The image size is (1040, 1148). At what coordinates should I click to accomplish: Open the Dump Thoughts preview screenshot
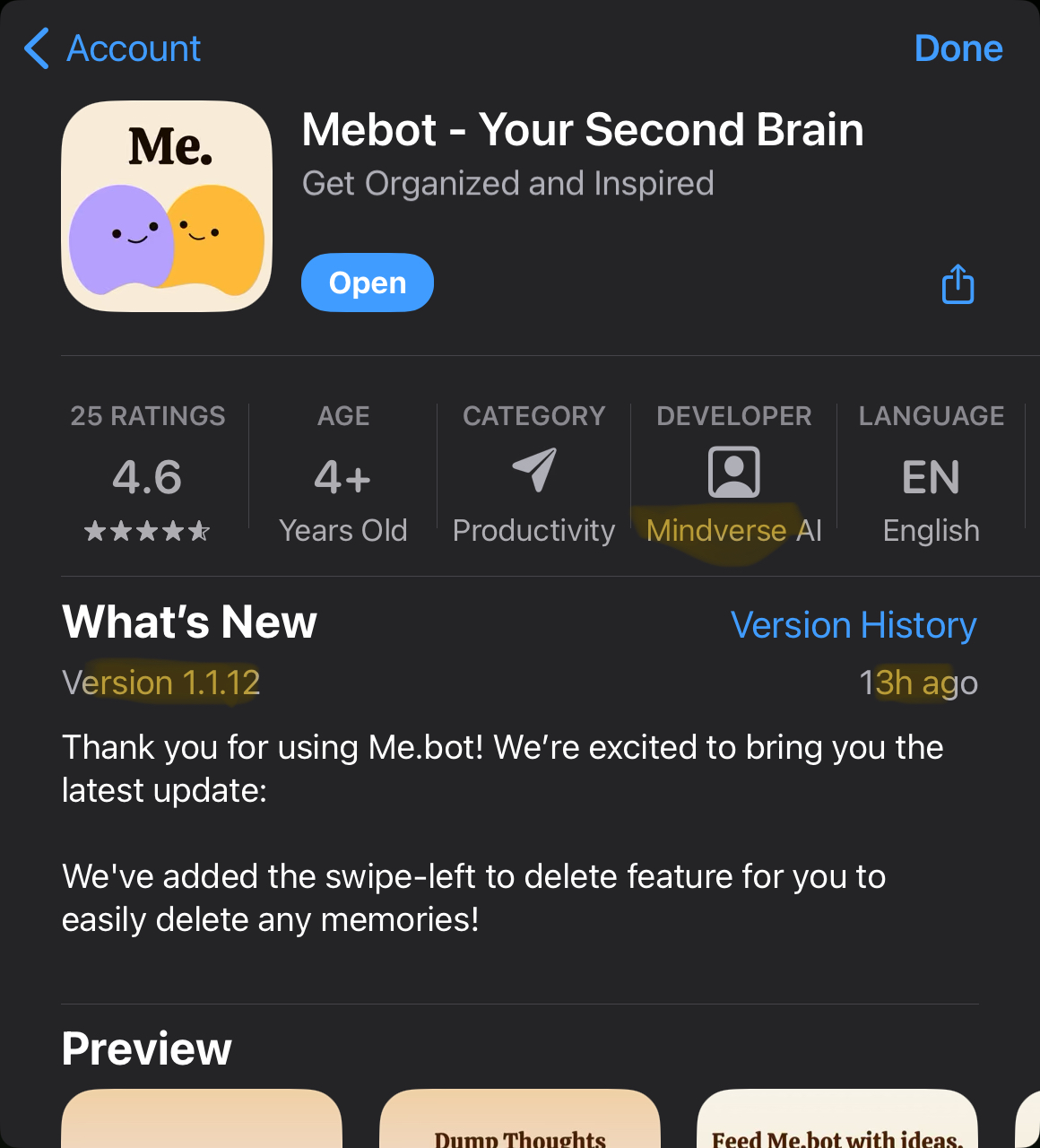pyautogui.click(x=520, y=1121)
